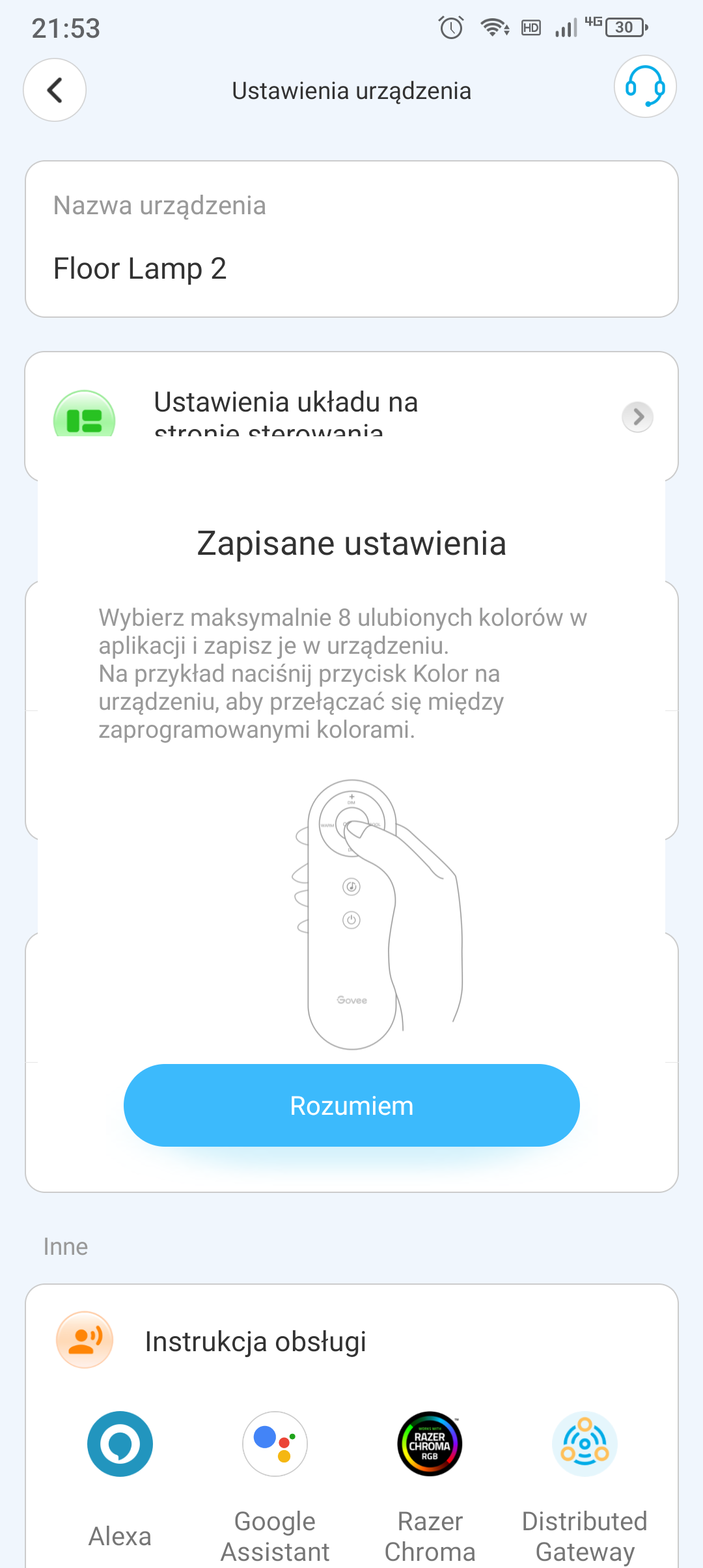Tap the back arrow
Image resolution: width=703 pixels, height=1568 pixels.
55,90
